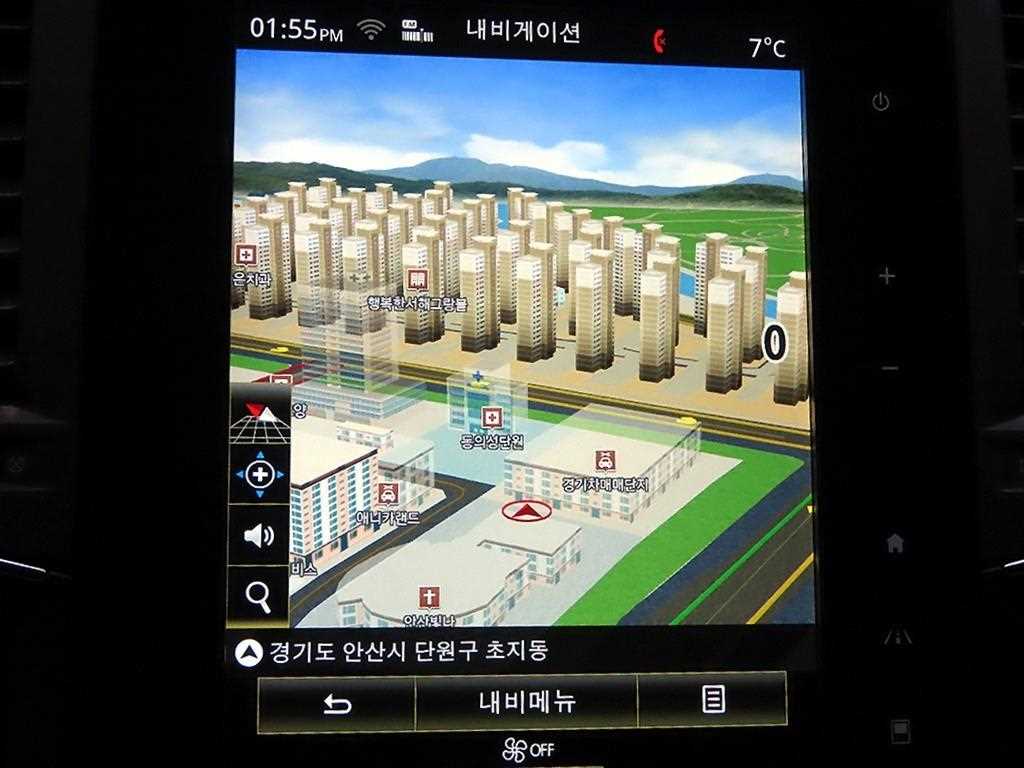This screenshot has height=768, width=1024.
Task: Go back with the return arrow button
Action: (337, 704)
